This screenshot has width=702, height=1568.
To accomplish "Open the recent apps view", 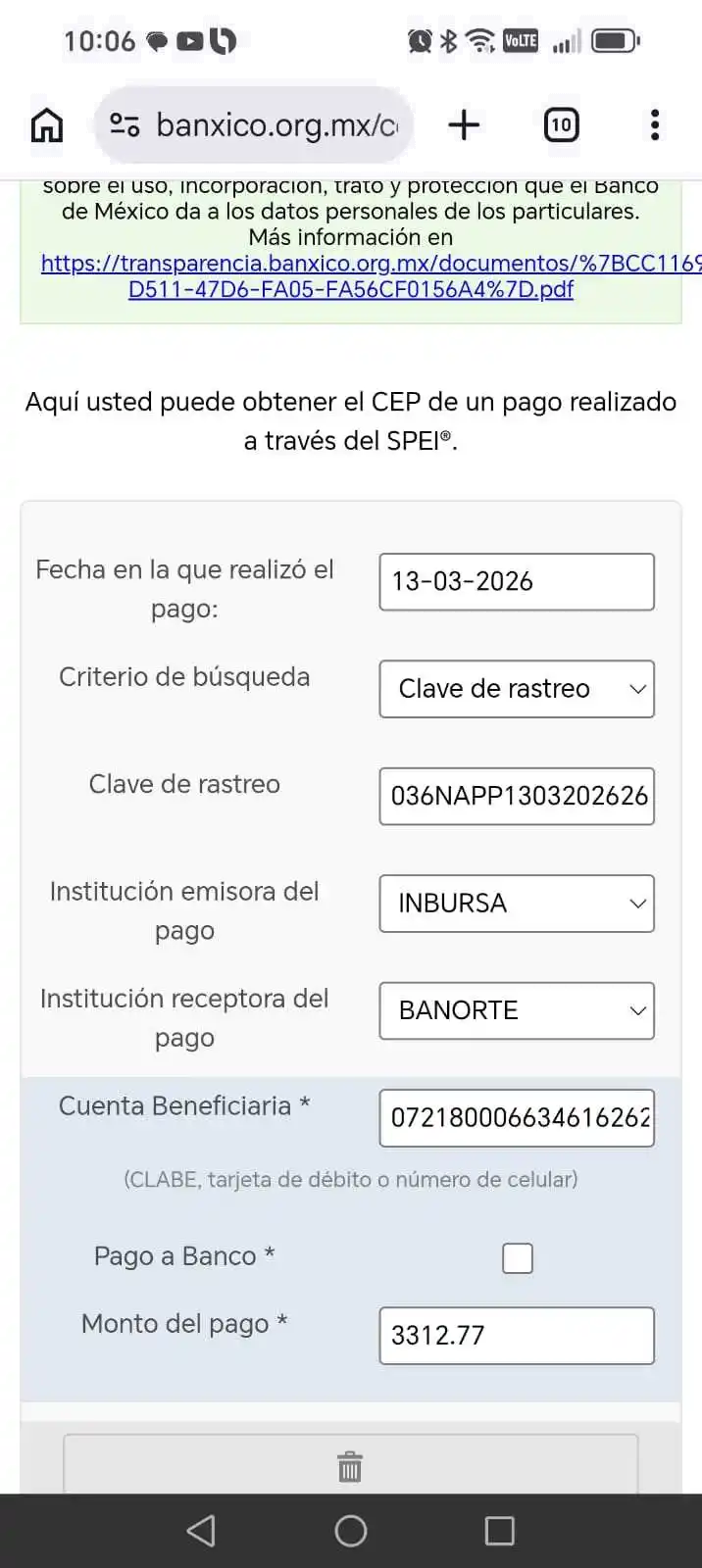I will tap(499, 1531).
